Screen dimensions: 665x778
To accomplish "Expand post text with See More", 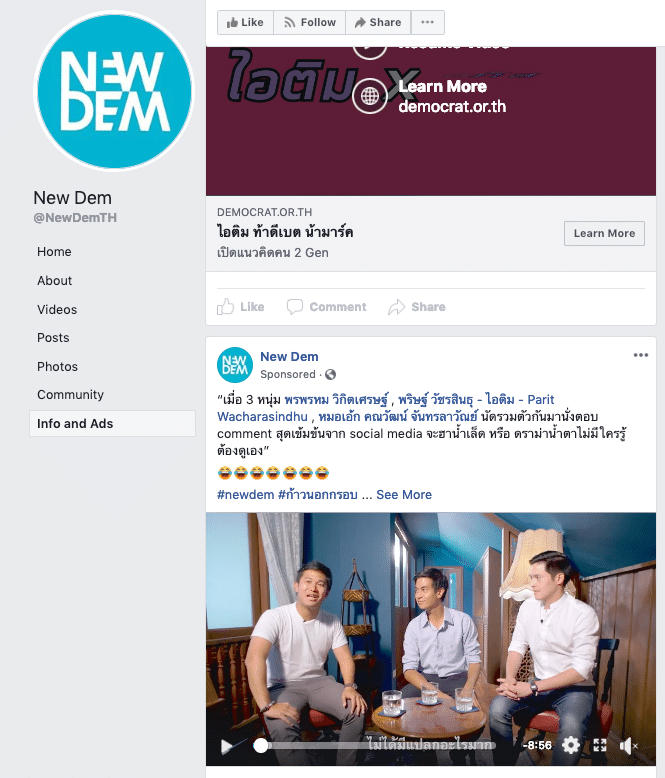I will point(404,494).
